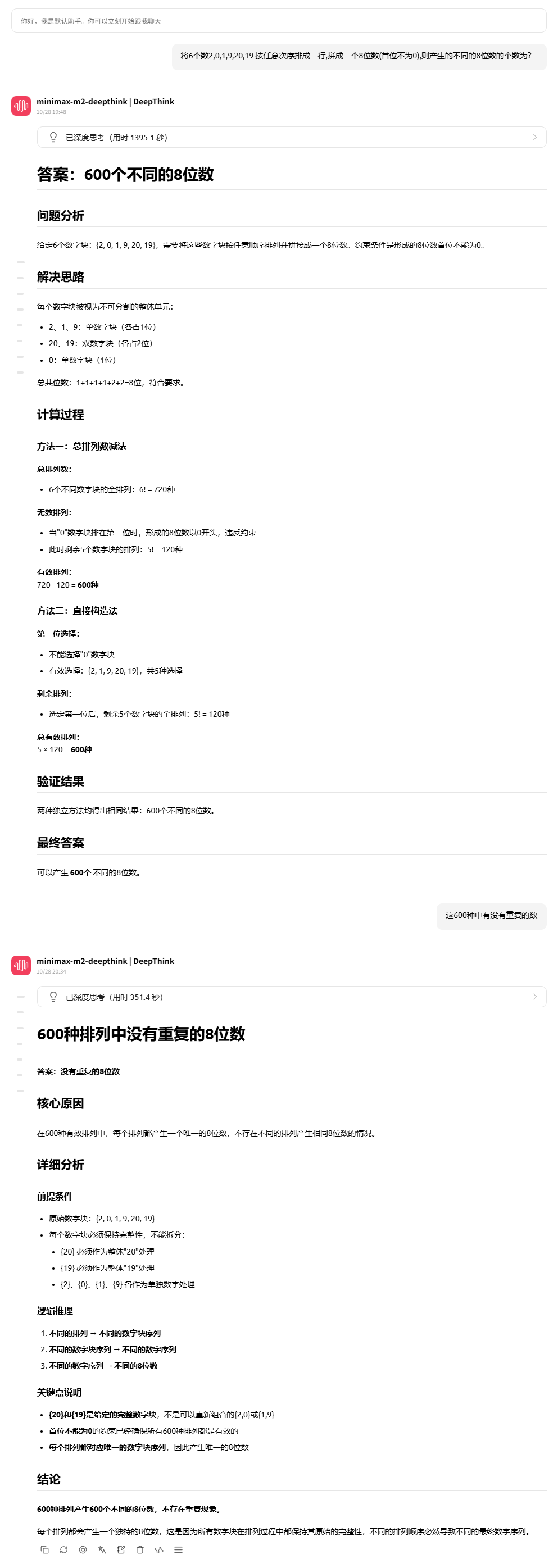Open the notes edit icon

click(x=121, y=1549)
